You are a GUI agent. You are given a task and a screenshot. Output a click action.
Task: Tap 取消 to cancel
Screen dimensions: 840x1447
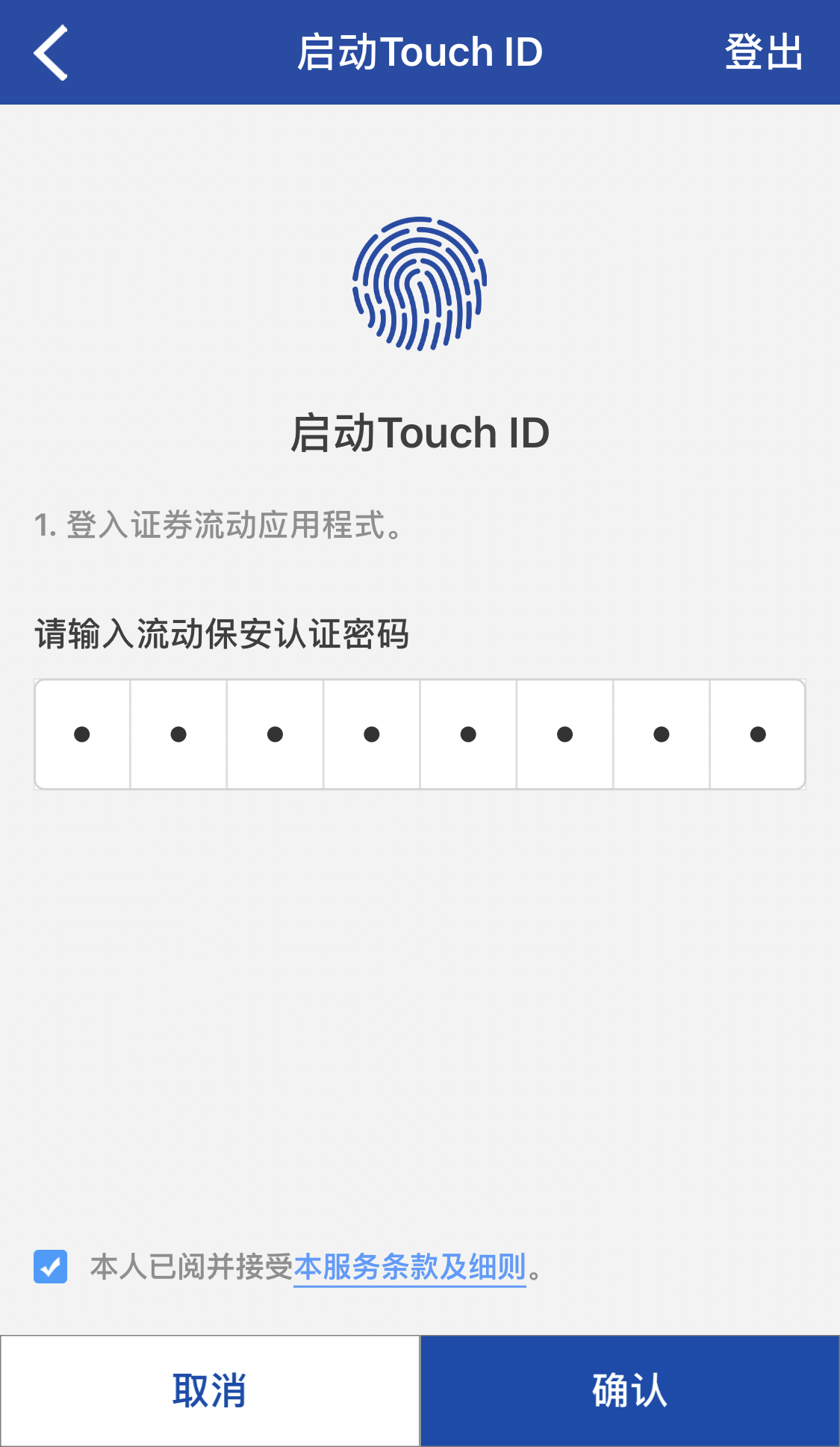pos(210,1391)
